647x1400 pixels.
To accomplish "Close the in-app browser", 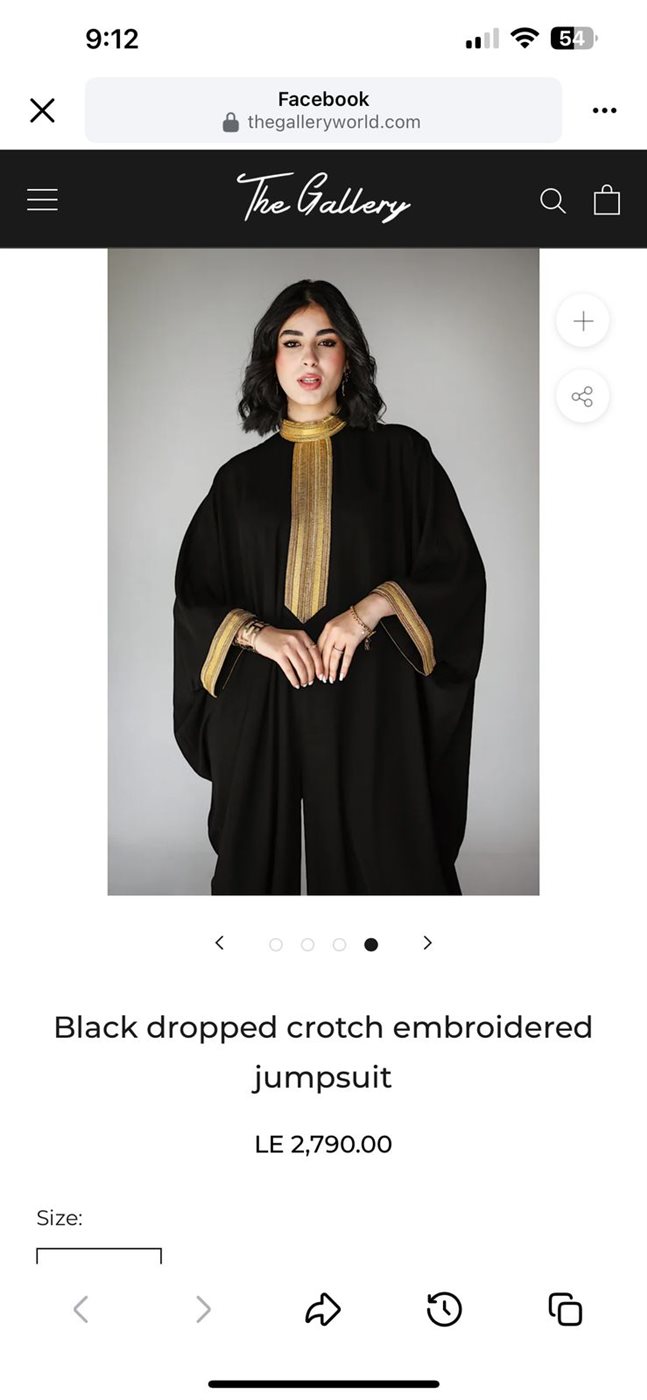I will point(42,110).
